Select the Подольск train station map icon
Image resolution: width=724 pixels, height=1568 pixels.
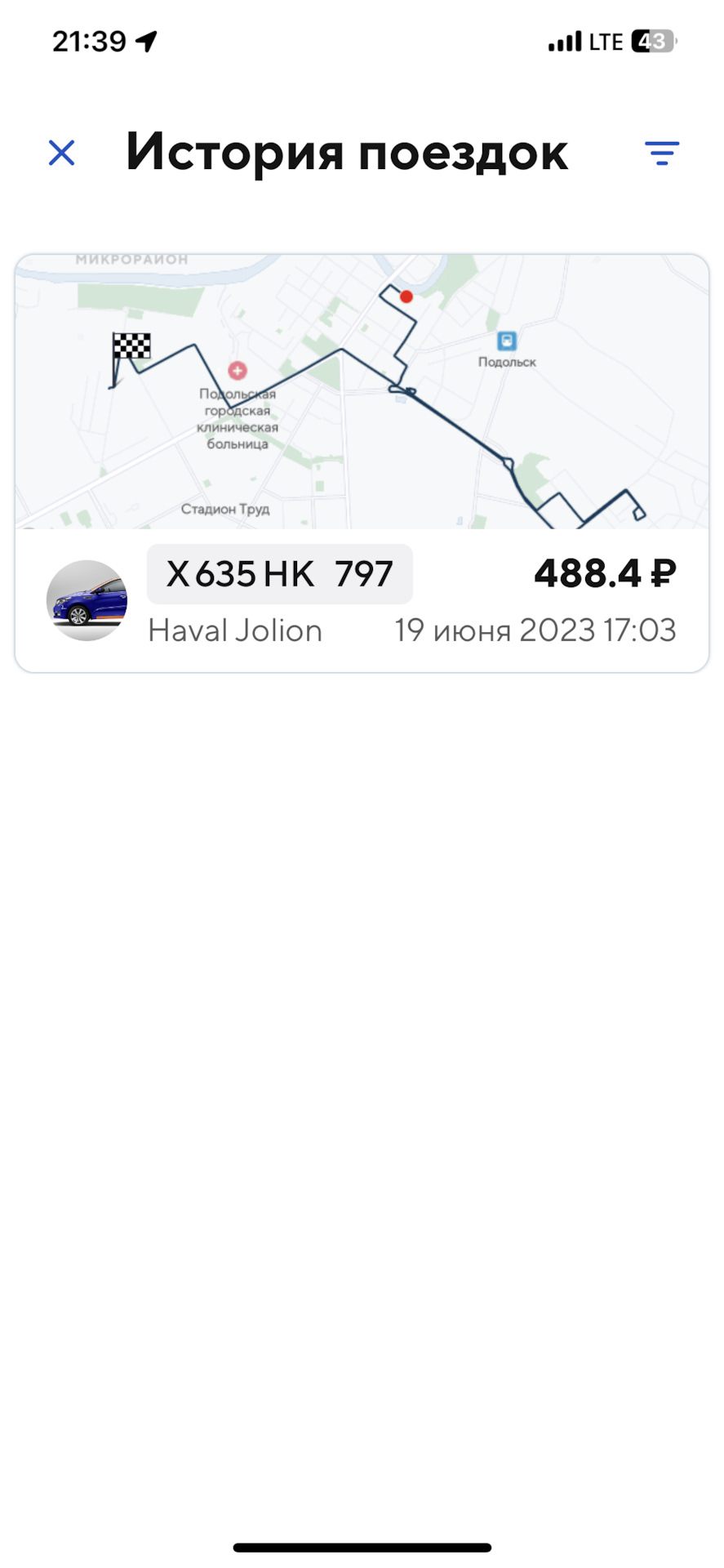pyautogui.click(x=507, y=342)
